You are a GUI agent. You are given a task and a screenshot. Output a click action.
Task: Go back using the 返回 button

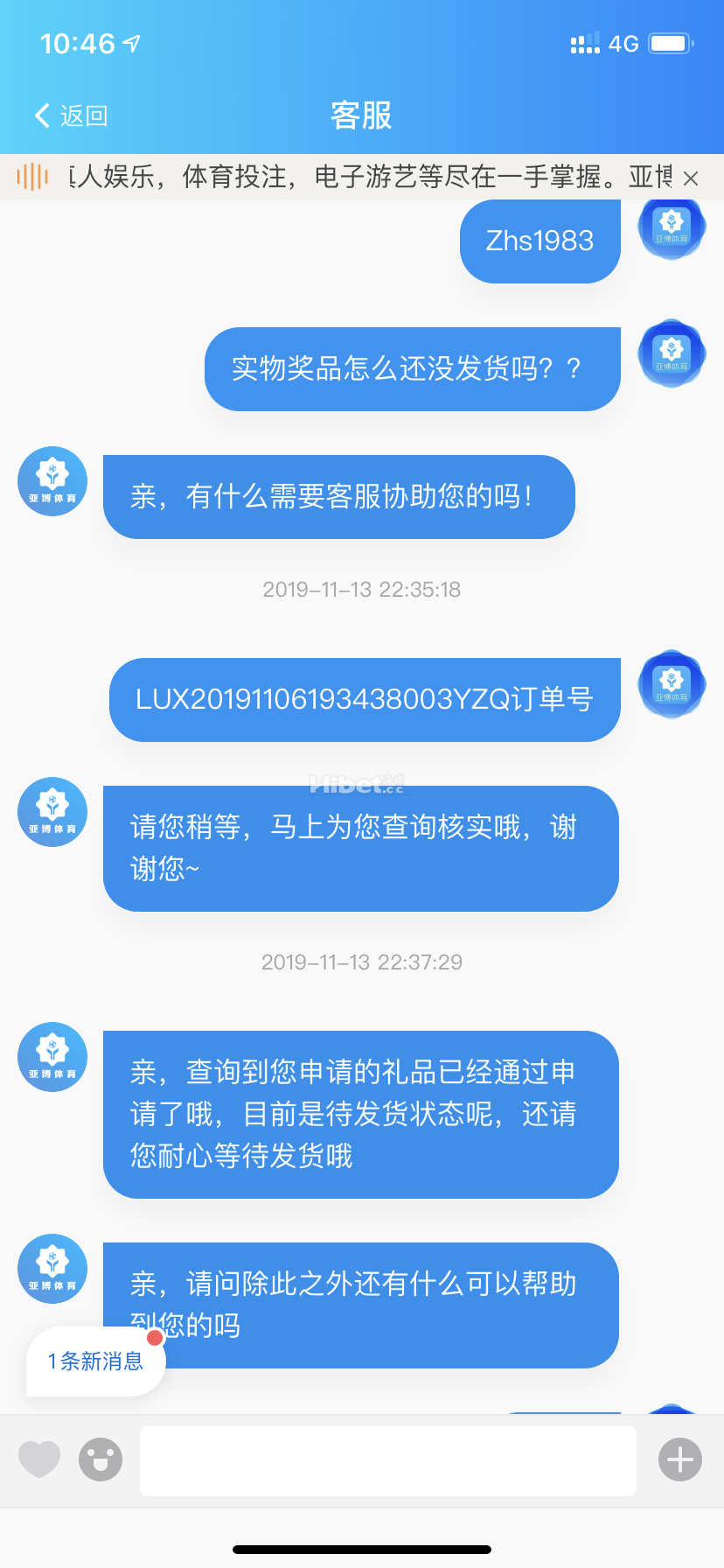tap(70, 115)
